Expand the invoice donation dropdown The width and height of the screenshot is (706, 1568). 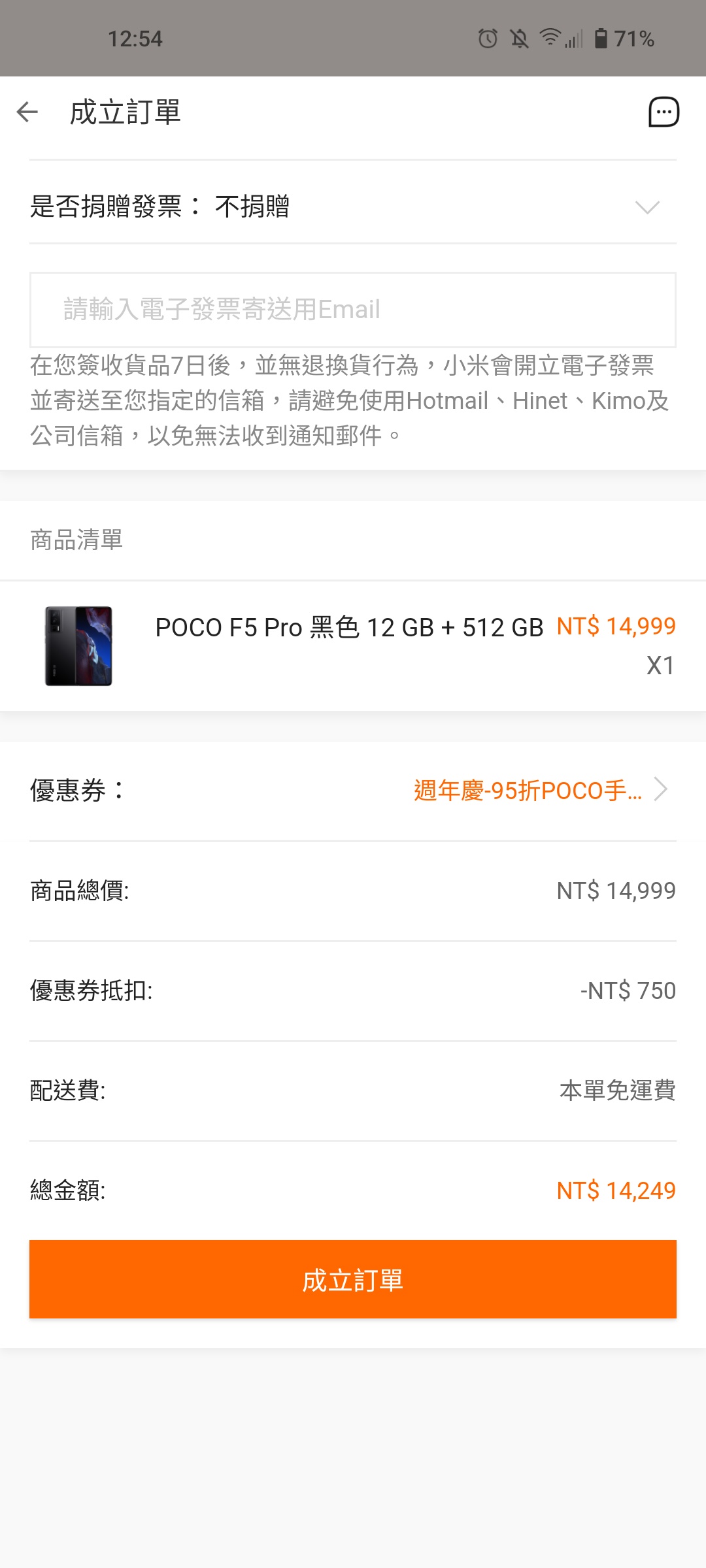(353, 207)
